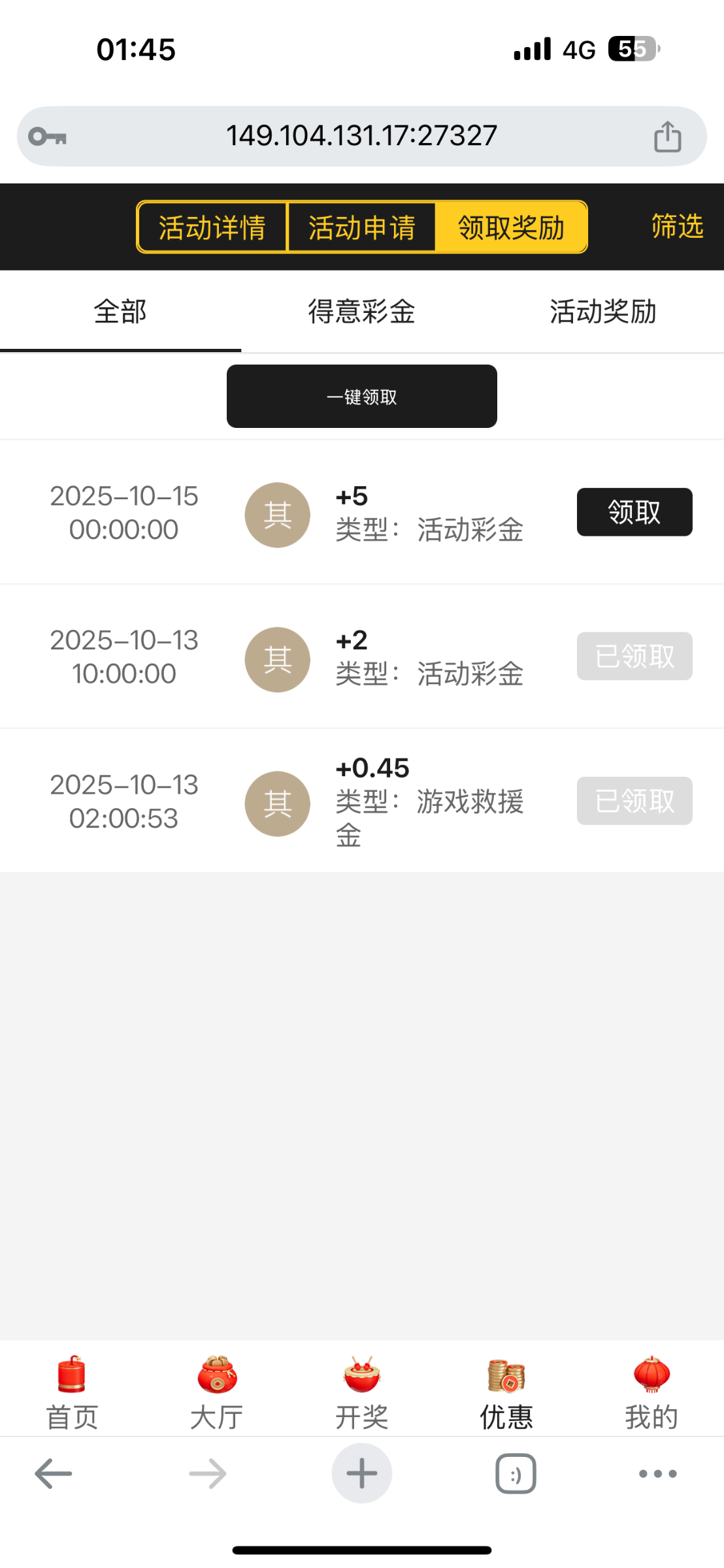This screenshot has height=1568, width=724.
Task: Go back in the browser
Action: coord(54,1474)
